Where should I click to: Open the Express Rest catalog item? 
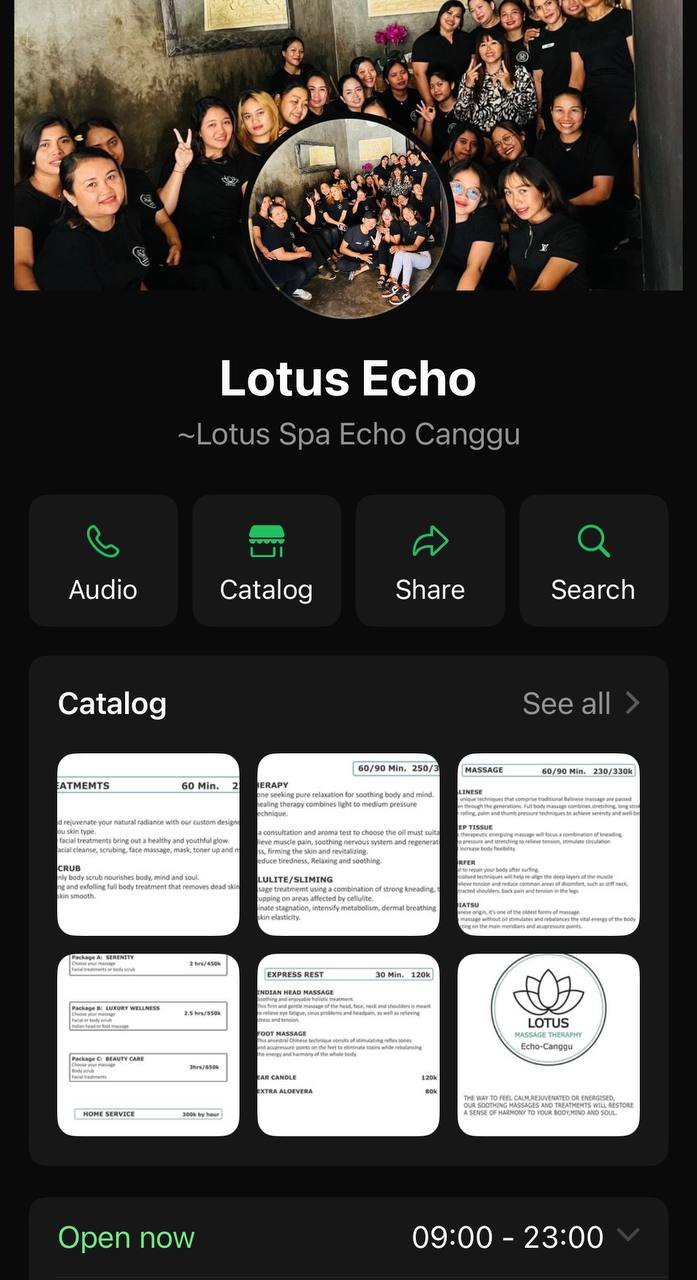click(x=348, y=1044)
